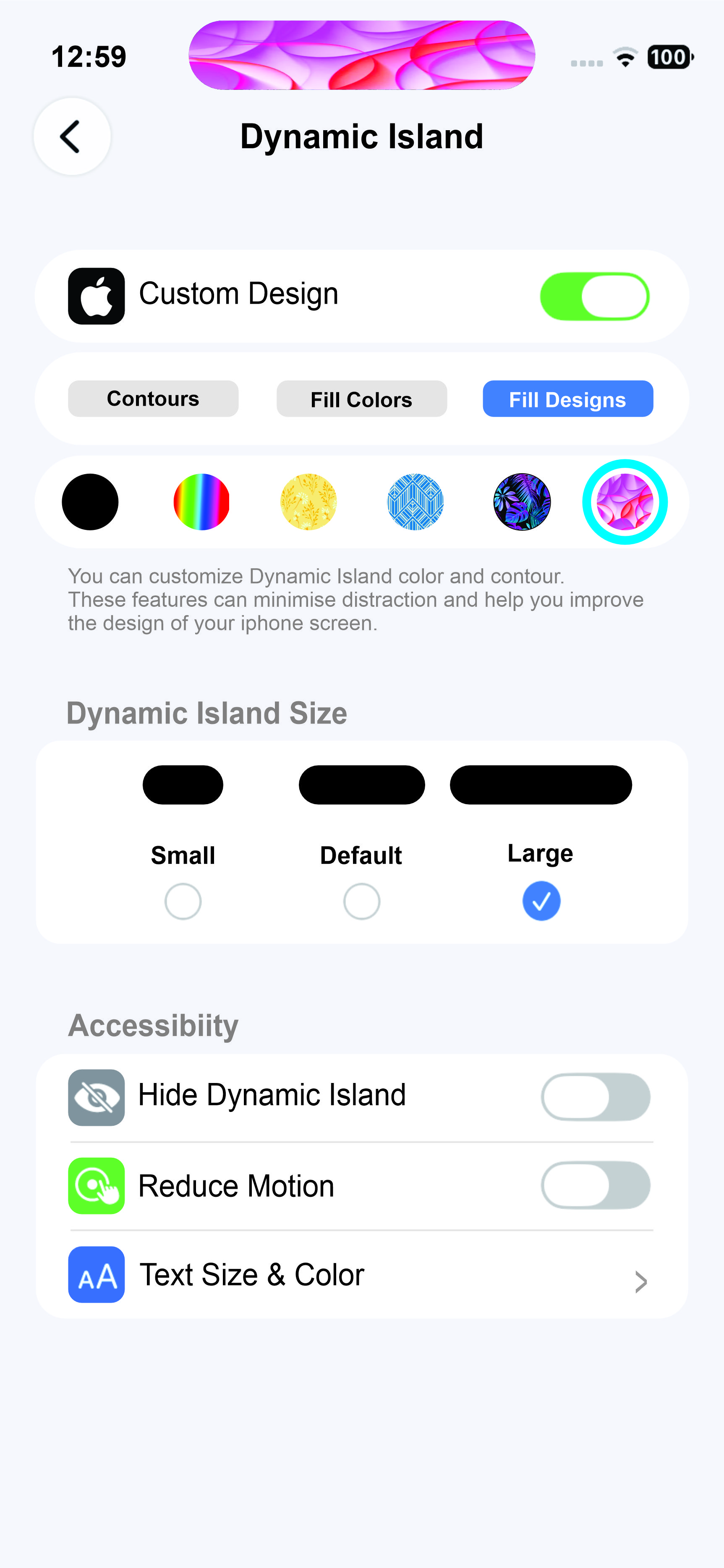Select the Large island size
Viewport: 724px width, 1568px height.
(x=541, y=901)
